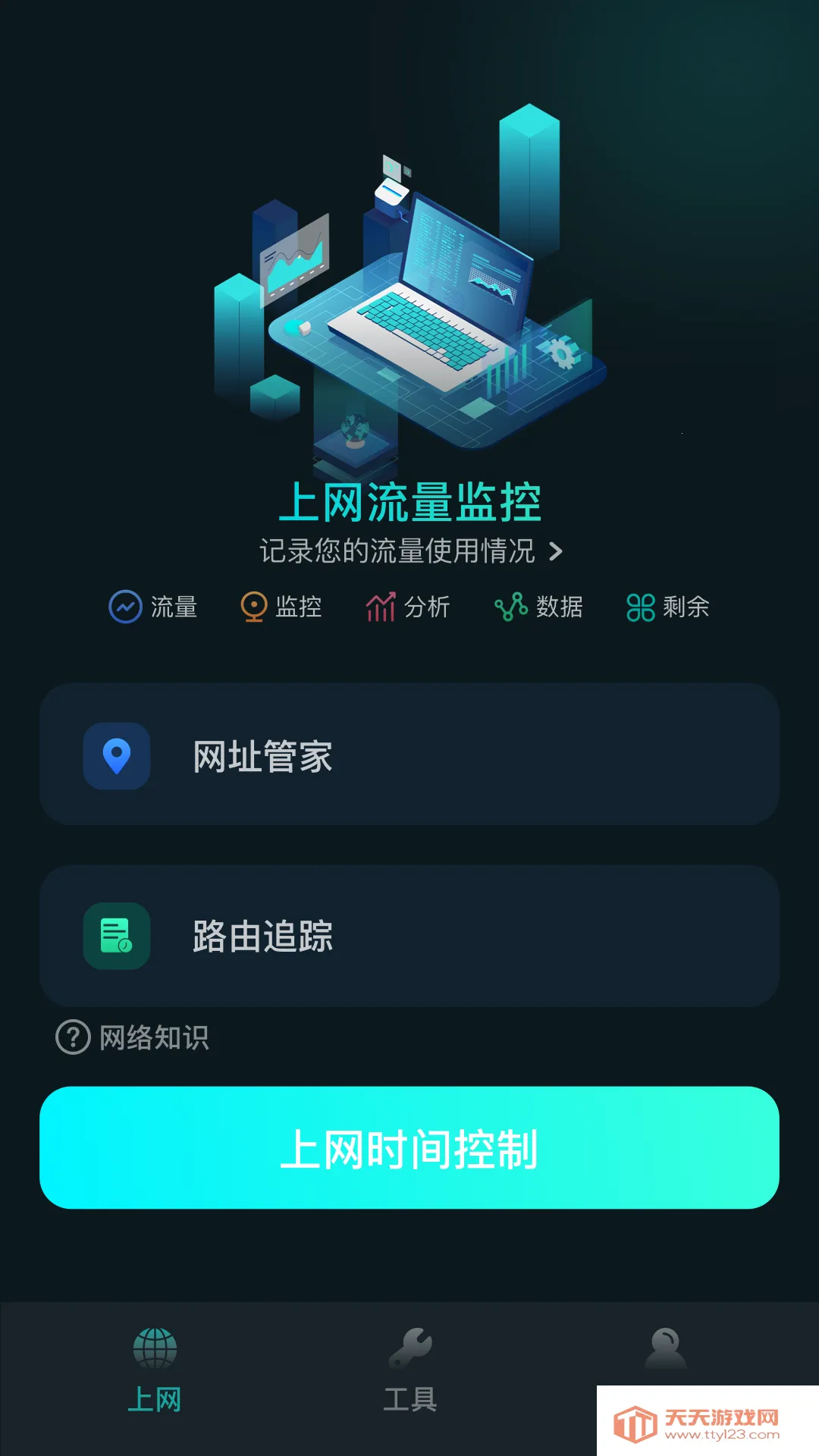Open the 路由追踪 card

[409, 935]
